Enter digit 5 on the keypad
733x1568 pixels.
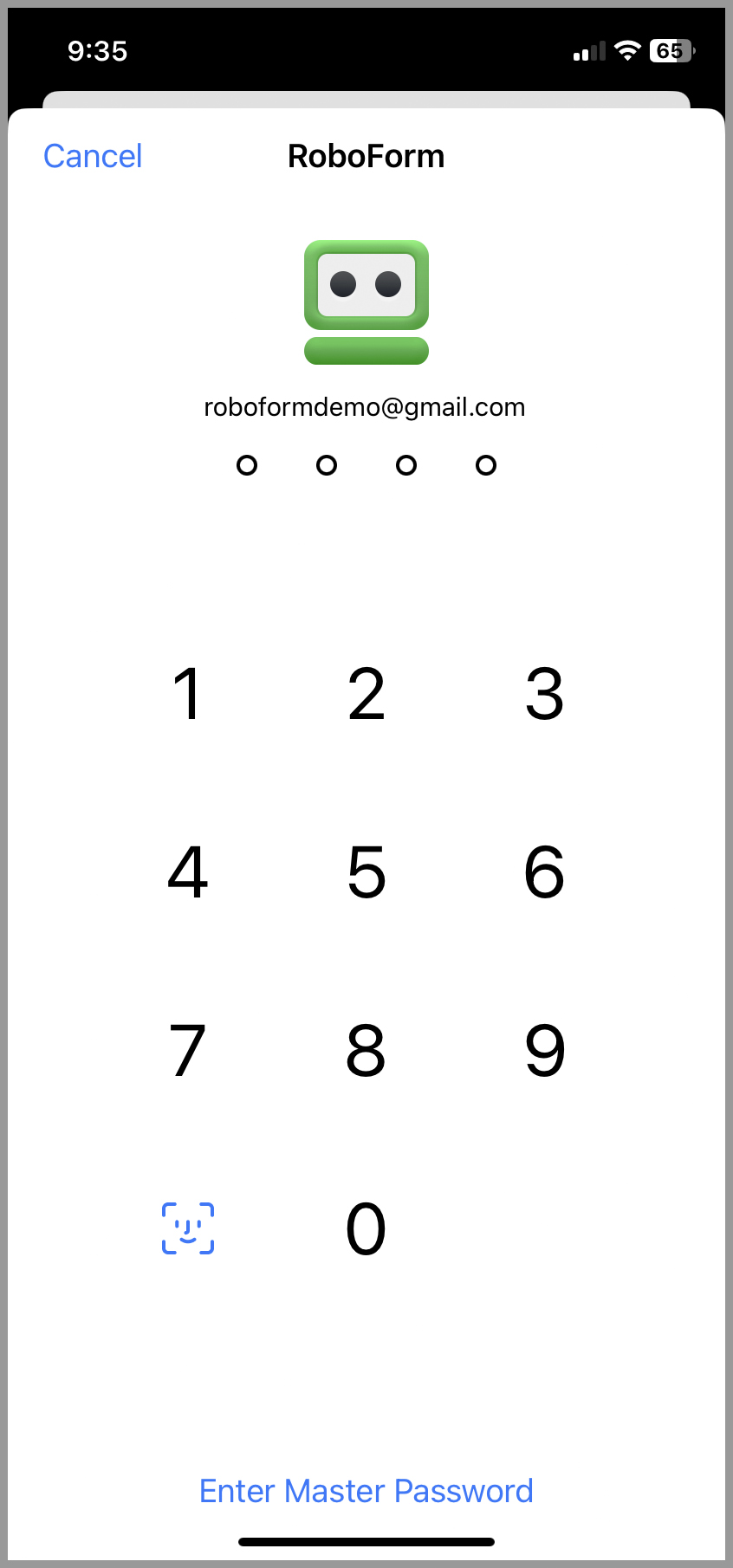point(366,872)
